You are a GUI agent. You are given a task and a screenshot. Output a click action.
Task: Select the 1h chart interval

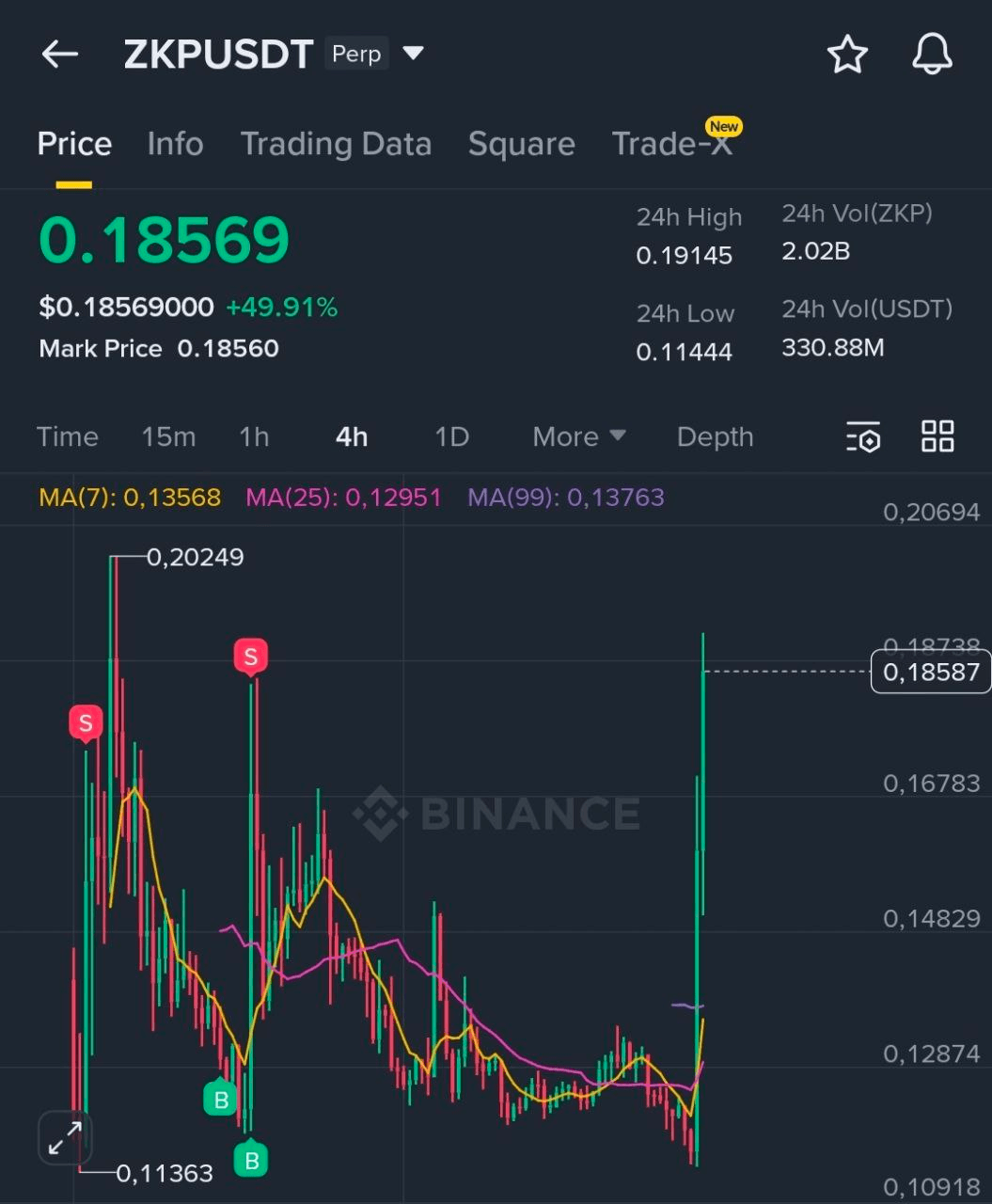[254, 436]
